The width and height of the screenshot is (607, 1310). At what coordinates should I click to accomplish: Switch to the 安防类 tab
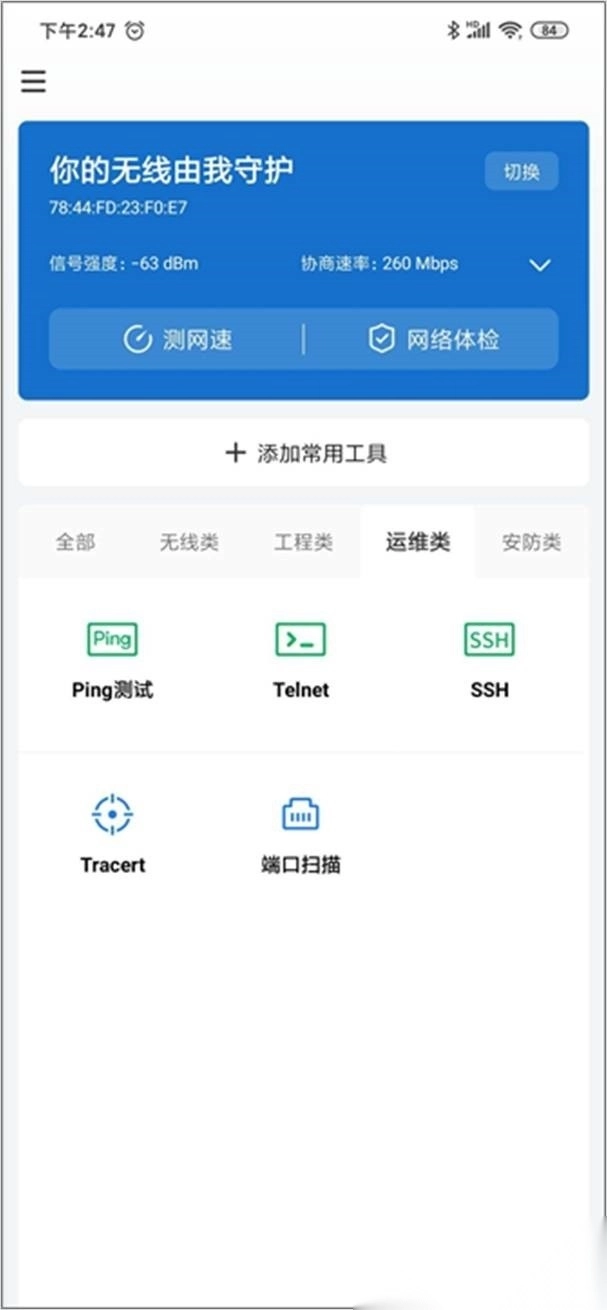click(x=531, y=542)
